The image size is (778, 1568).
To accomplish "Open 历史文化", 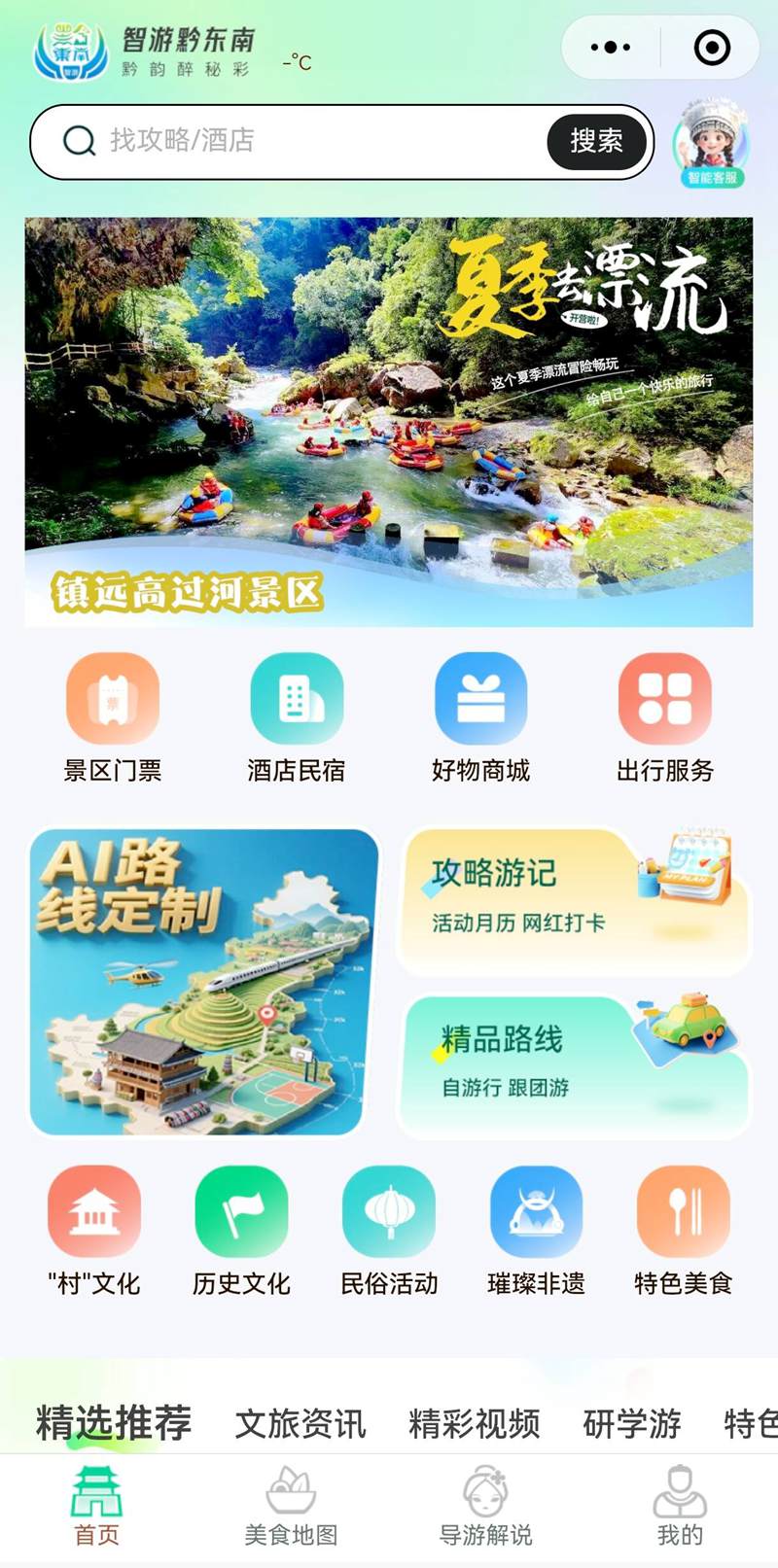I will point(241,1231).
